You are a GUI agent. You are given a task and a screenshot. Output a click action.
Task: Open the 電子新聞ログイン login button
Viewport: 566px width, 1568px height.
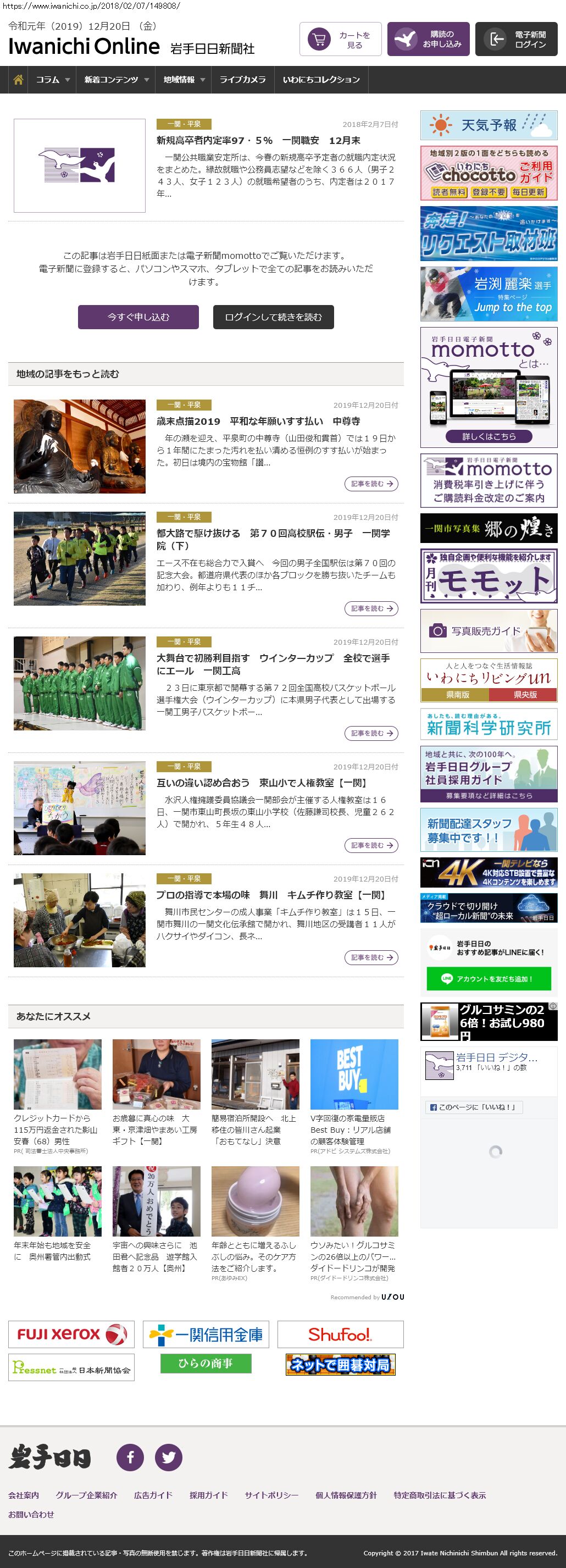[515, 40]
